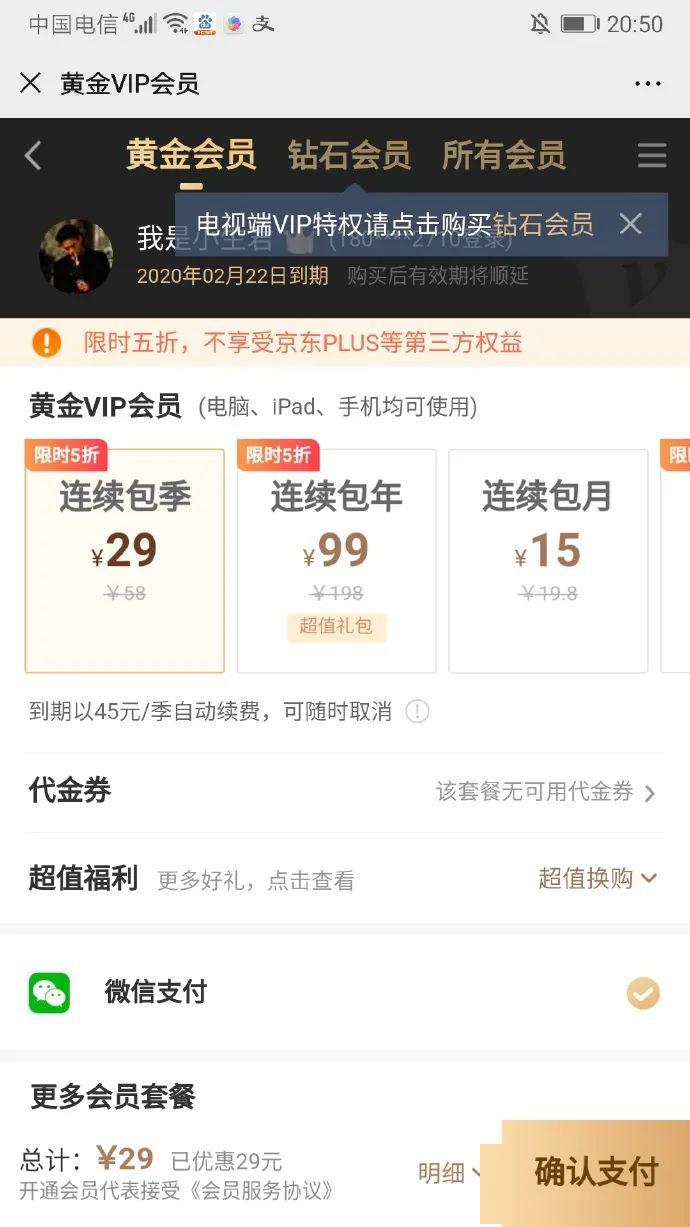Dismiss the 电视端VIP特权 tooltip
Image resolution: width=690 pixels, height=1227 pixels.
click(630, 224)
